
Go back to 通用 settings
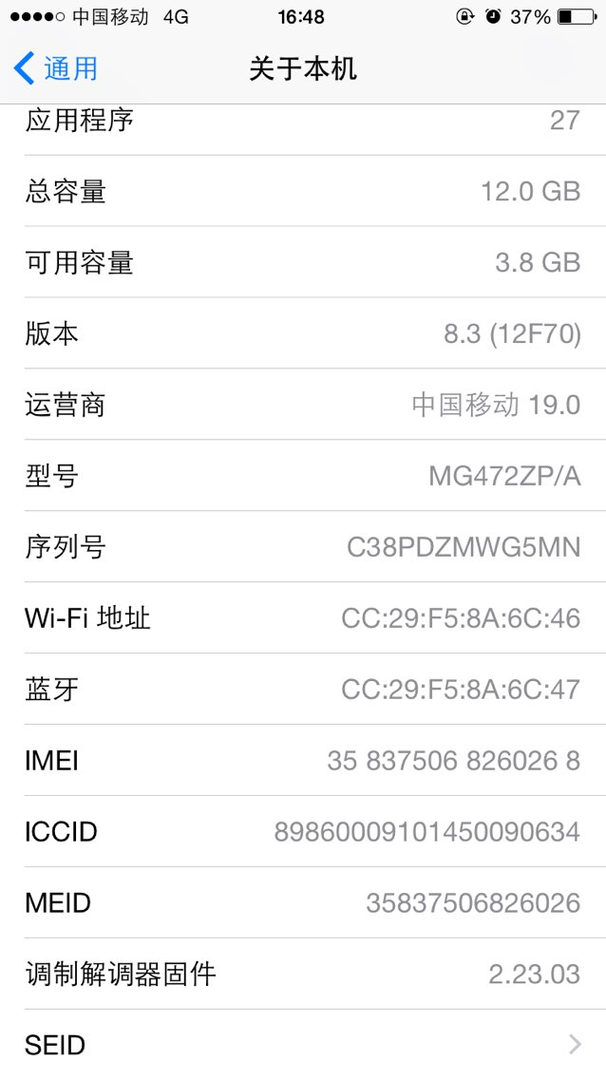(x=56, y=69)
